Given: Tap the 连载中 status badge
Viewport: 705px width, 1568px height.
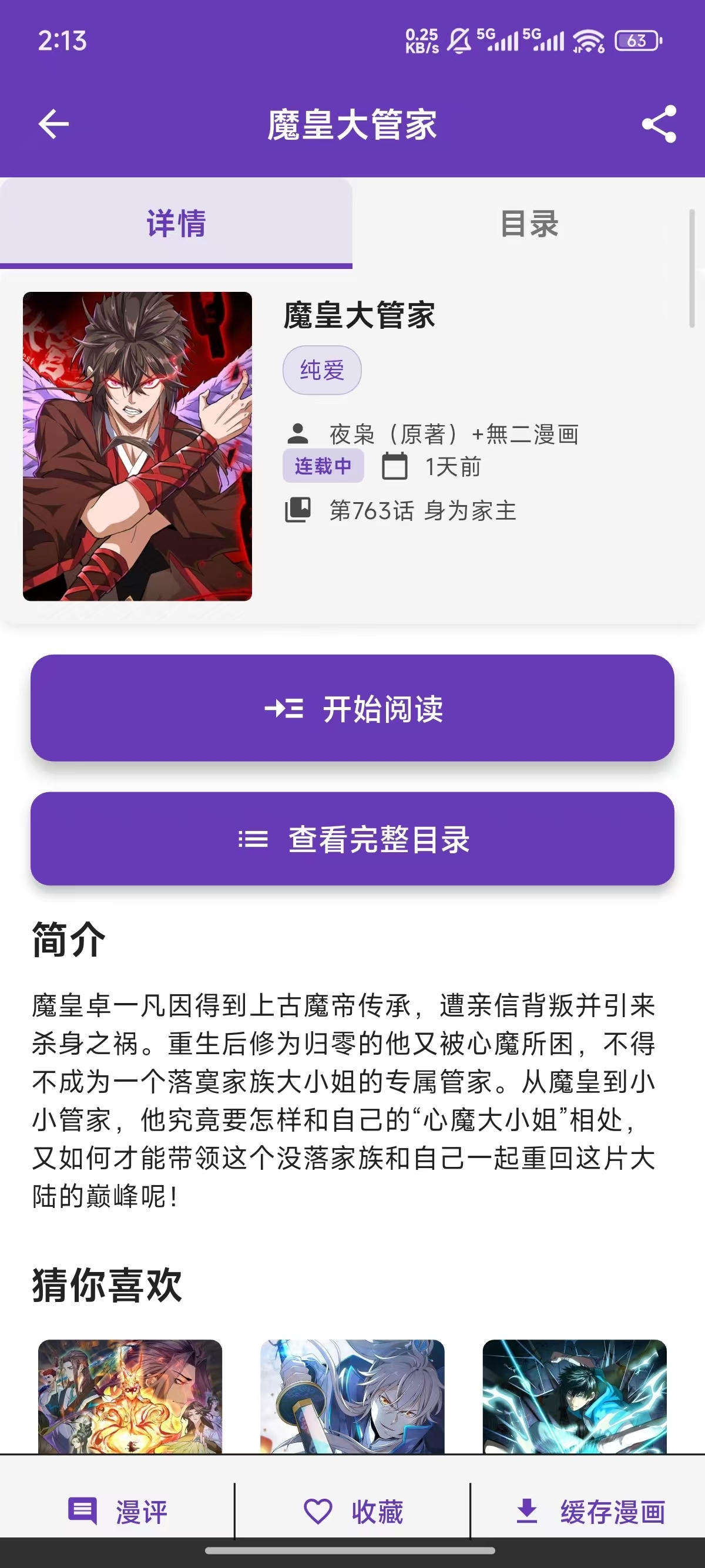Looking at the screenshot, I should (x=323, y=466).
